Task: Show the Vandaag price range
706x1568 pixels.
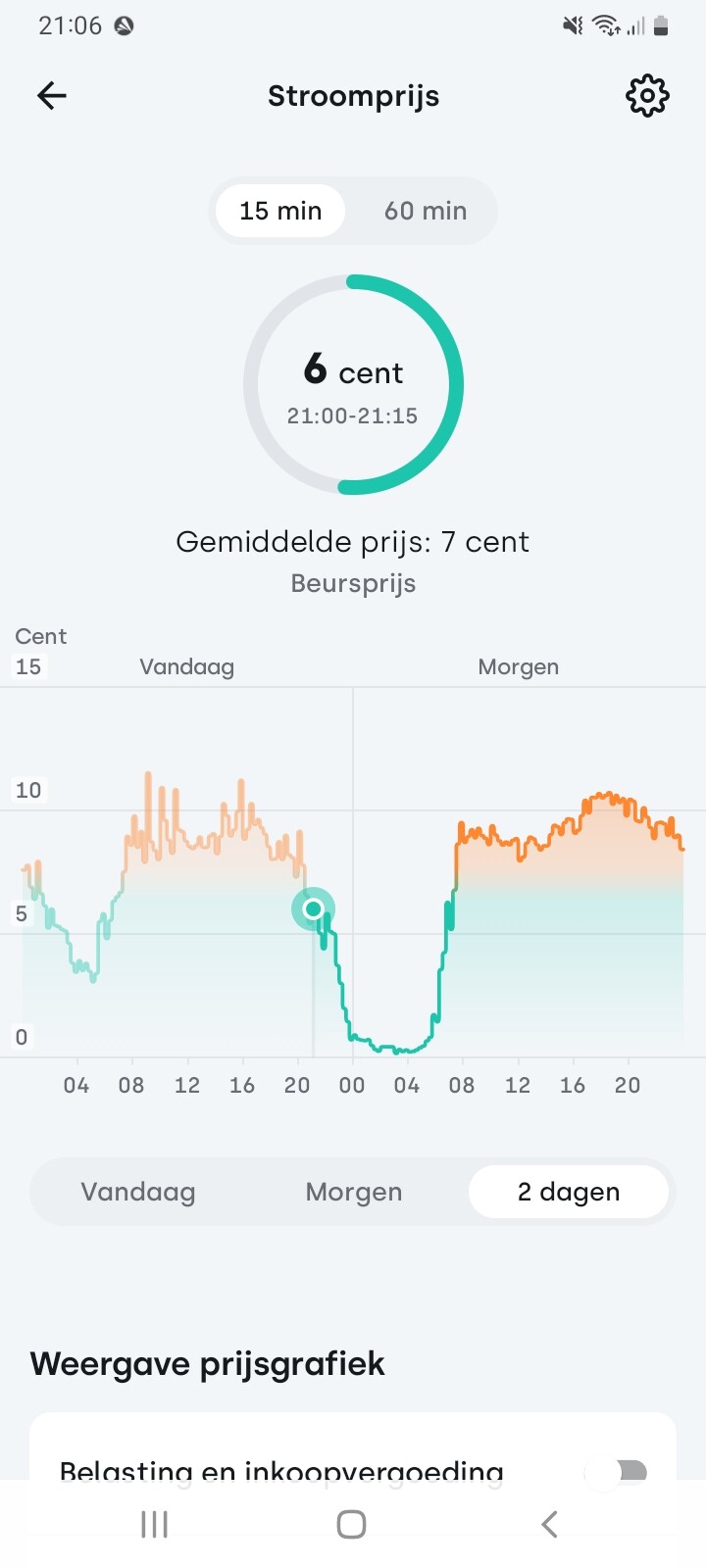Action: 138,1192
